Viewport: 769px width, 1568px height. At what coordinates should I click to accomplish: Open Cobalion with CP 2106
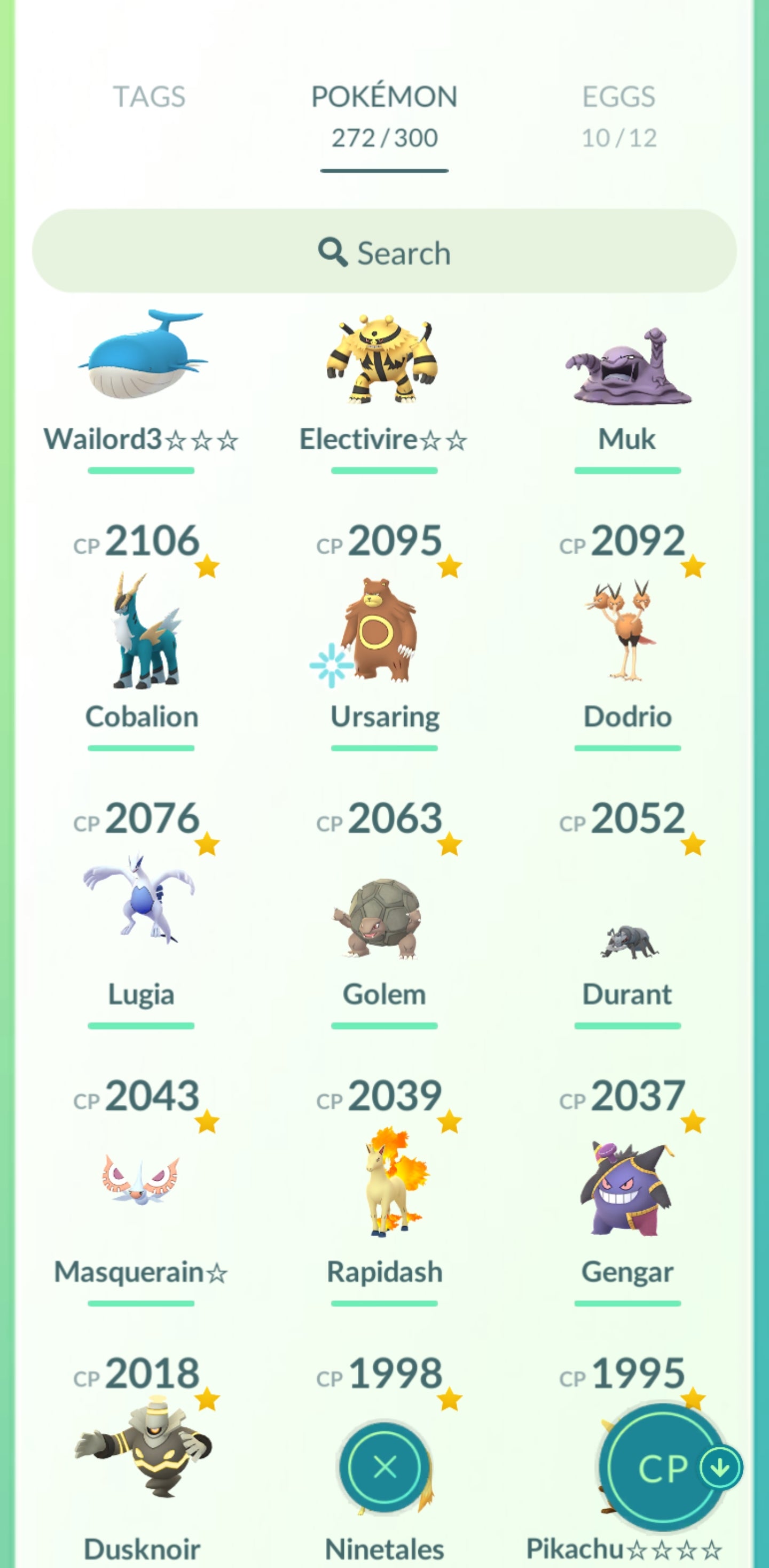point(141,633)
